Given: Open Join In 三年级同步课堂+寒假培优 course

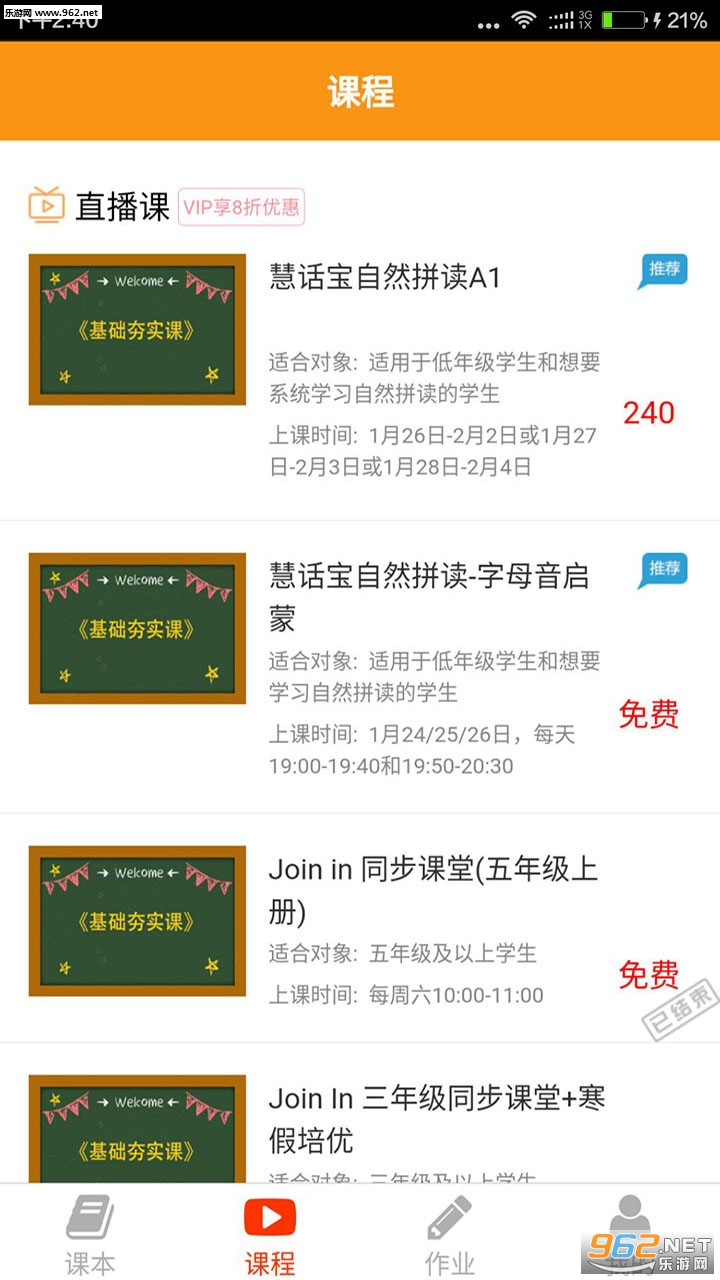Looking at the screenshot, I should tap(436, 1118).
